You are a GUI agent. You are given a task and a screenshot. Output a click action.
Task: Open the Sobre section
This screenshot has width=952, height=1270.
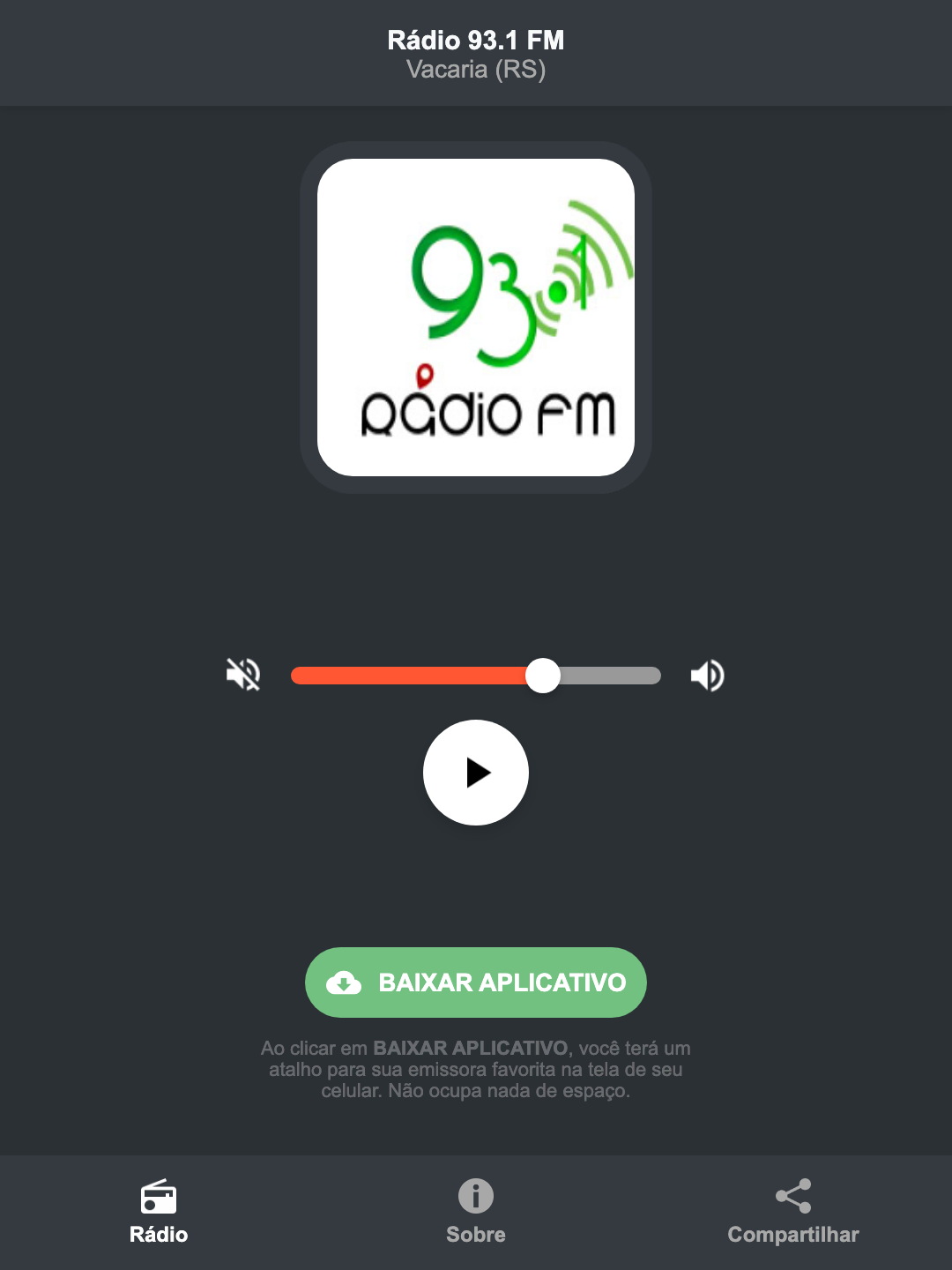475,1234
